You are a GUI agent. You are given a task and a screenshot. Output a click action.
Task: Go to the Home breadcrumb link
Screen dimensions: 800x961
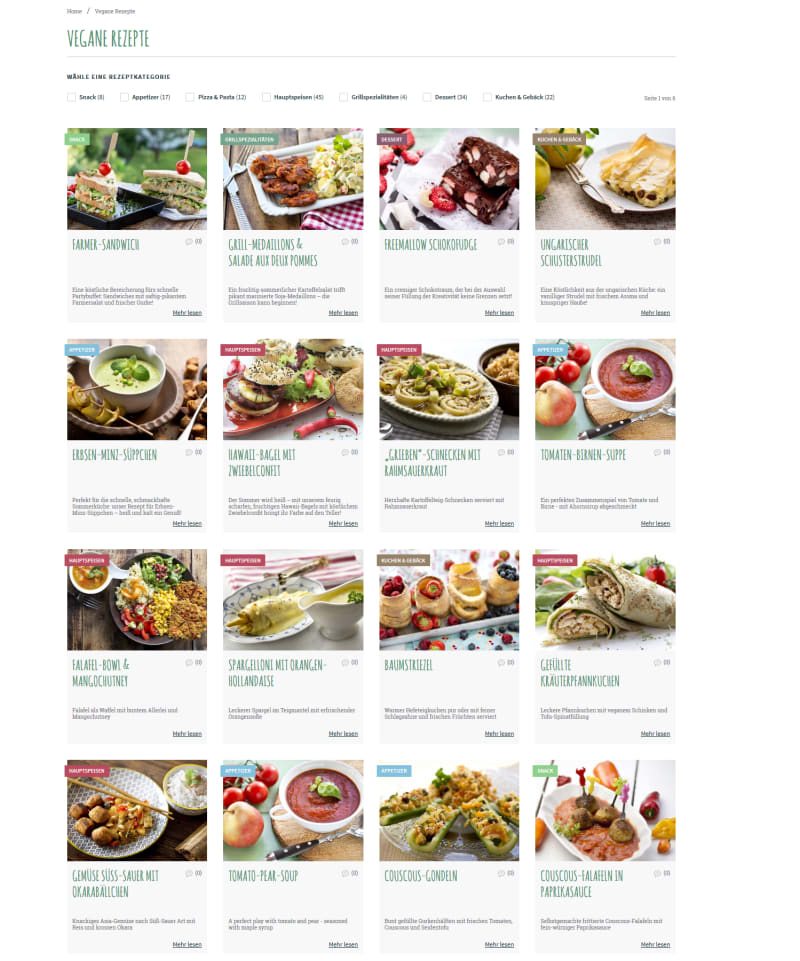coord(74,11)
